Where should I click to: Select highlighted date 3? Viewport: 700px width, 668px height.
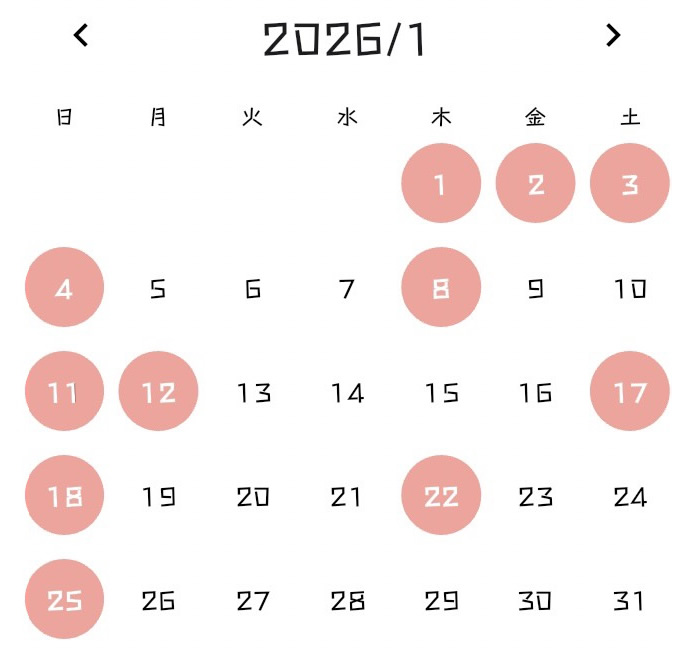pos(630,184)
